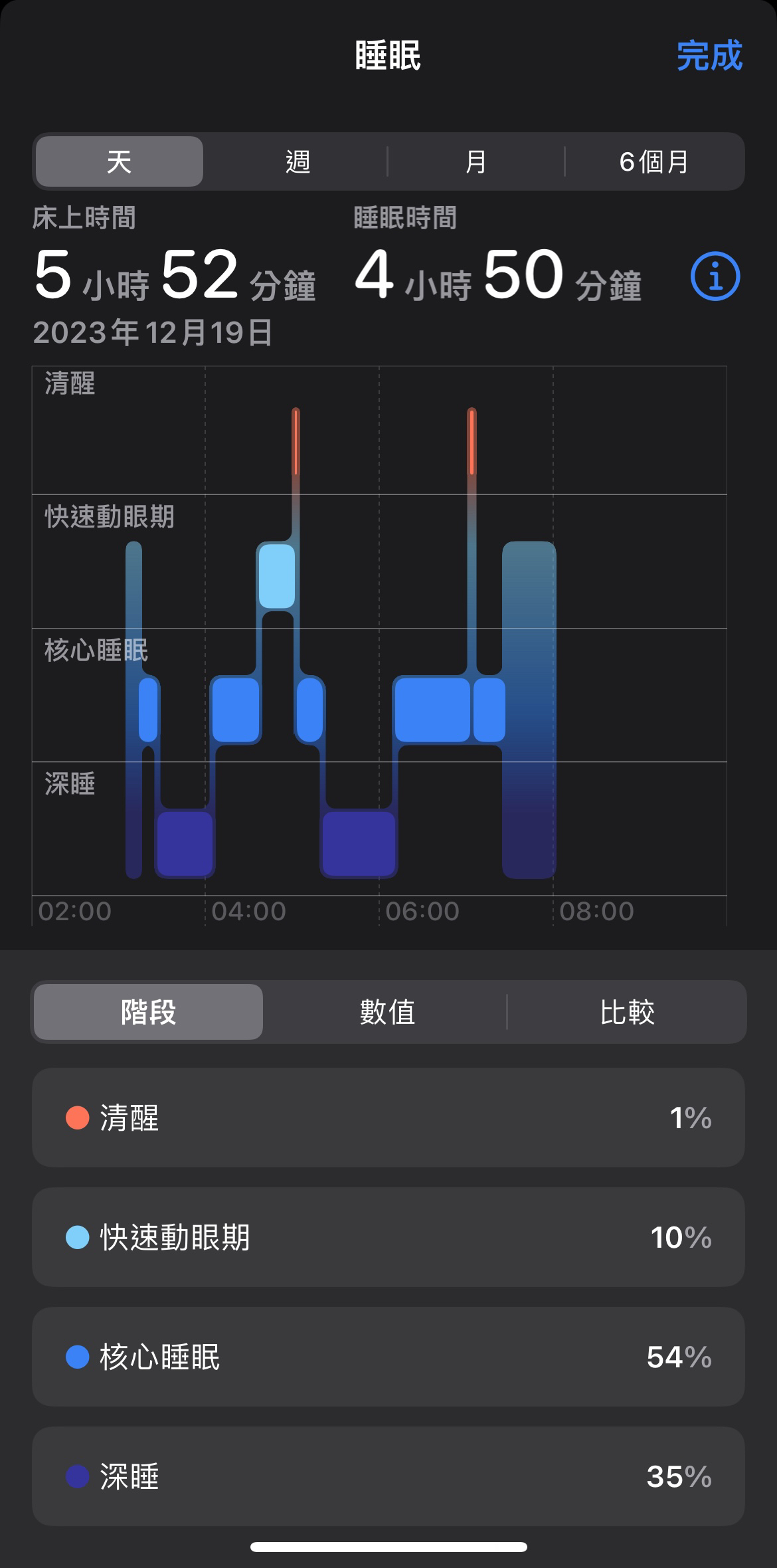Switch to the 6個月 view
The image size is (777, 1568).
(x=654, y=161)
